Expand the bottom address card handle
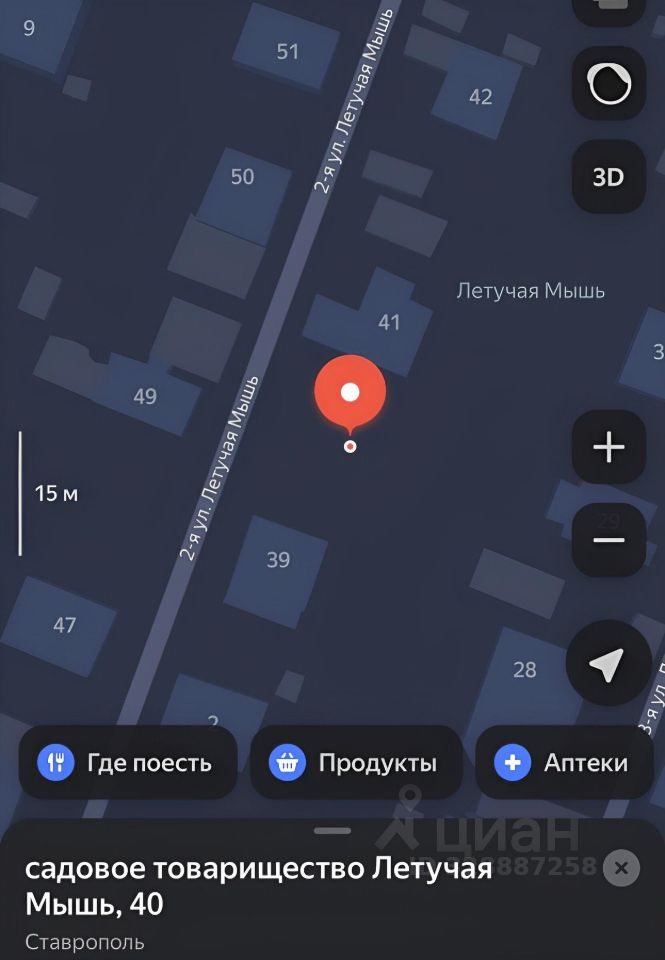 [x=332, y=830]
